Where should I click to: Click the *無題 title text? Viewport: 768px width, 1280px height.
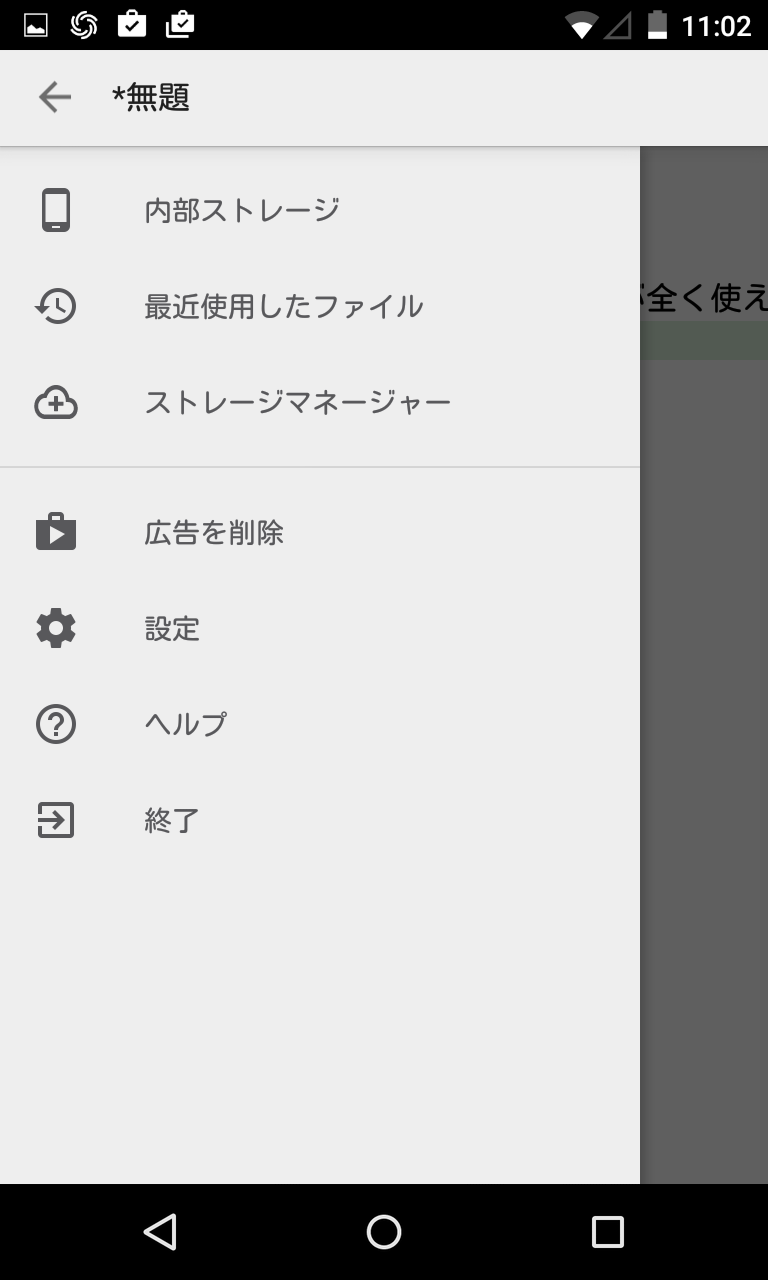pos(152,97)
